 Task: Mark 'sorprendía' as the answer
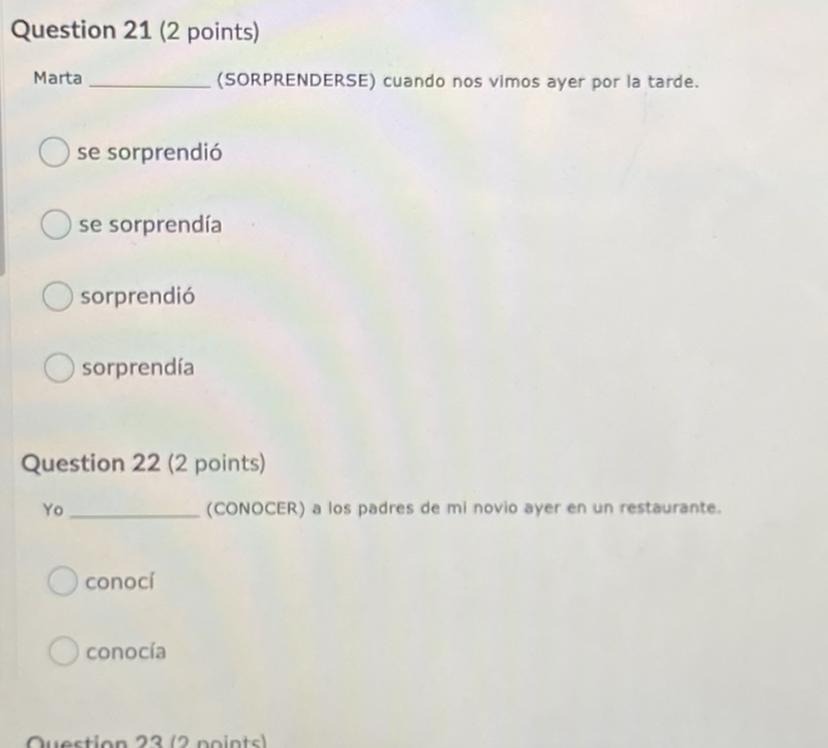[x=59, y=367]
